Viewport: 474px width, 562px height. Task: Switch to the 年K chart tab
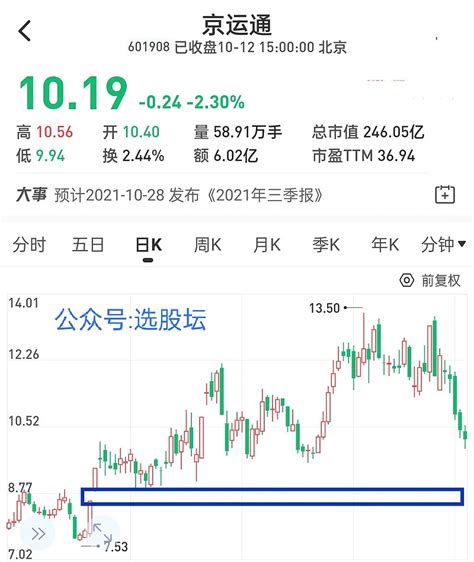click(385, 245)
